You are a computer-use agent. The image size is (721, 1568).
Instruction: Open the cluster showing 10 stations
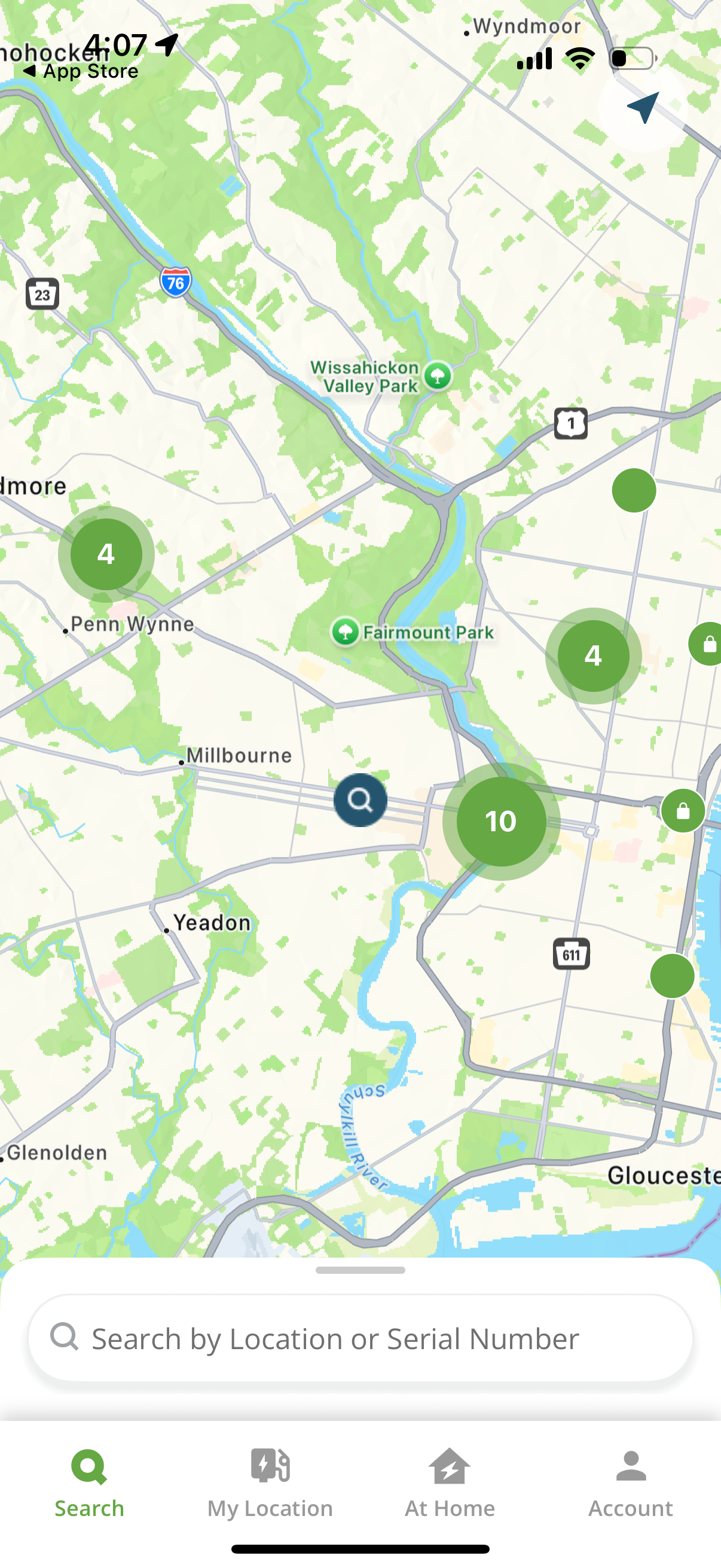tap(500, 820)
